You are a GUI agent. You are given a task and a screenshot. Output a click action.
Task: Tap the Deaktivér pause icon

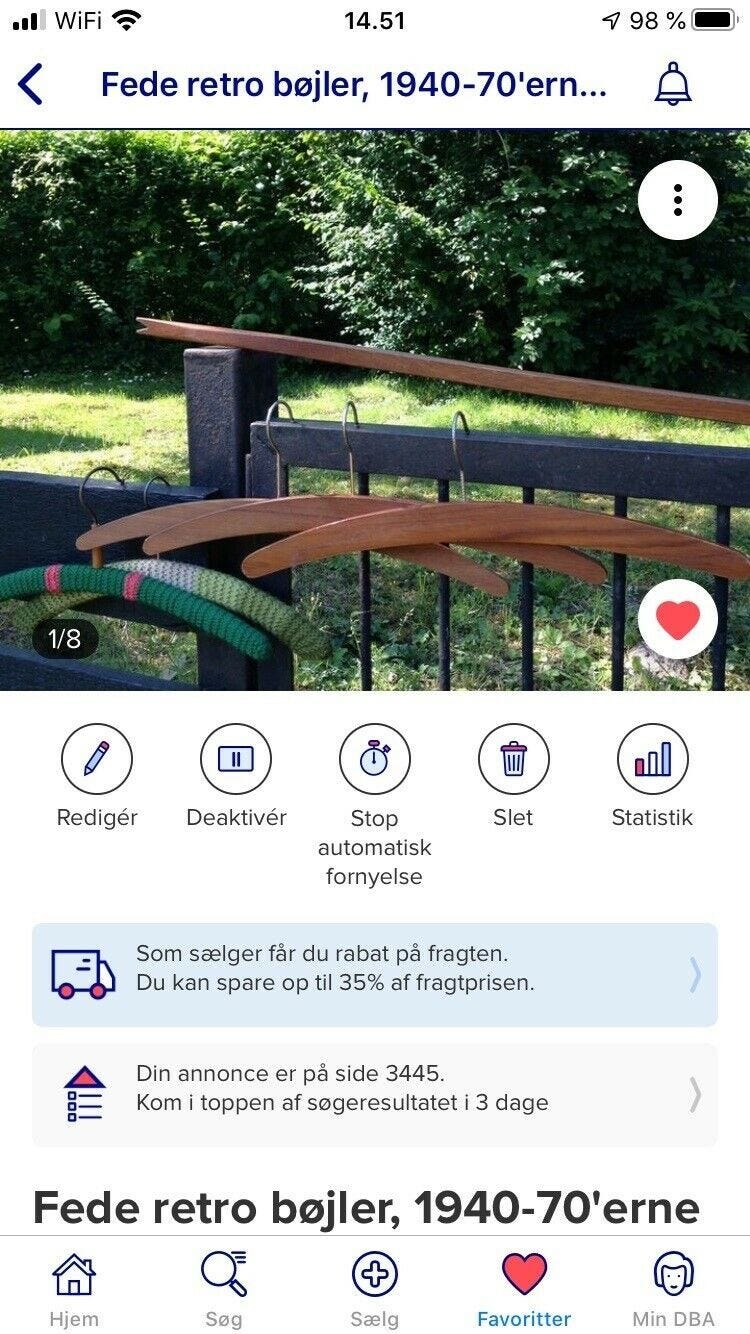[x=236, y=759]
